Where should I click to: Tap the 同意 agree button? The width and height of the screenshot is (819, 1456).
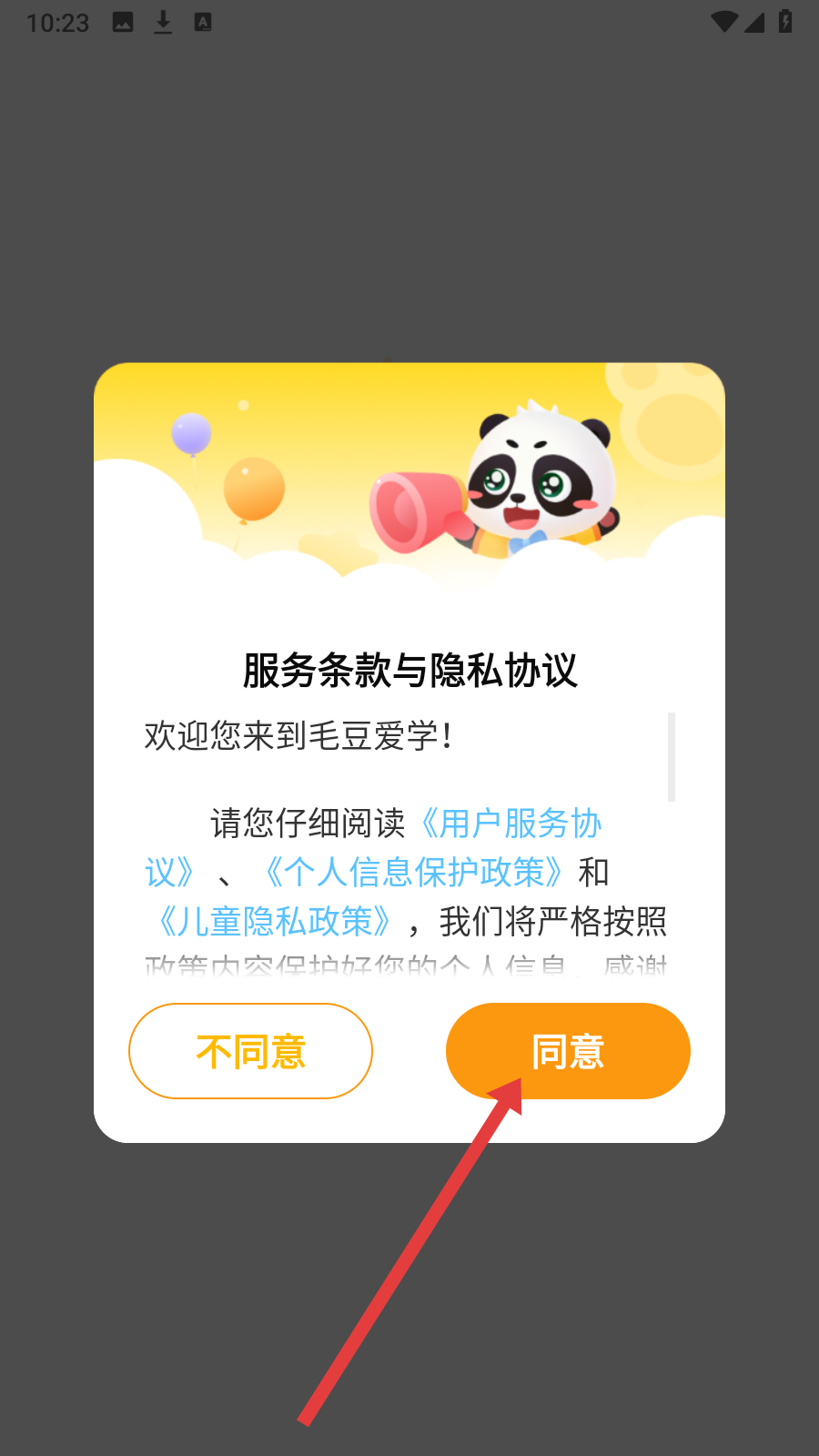(x=568, y=1050)
